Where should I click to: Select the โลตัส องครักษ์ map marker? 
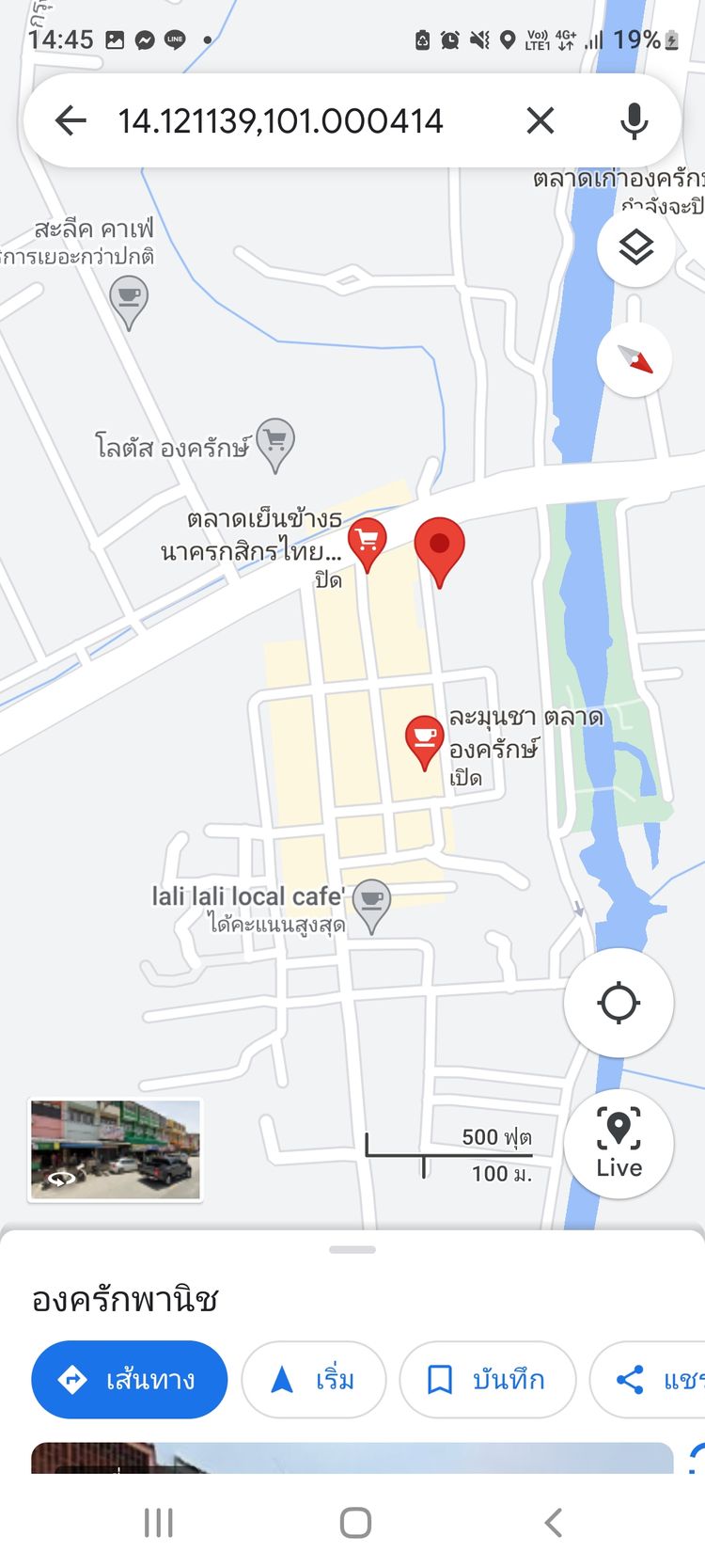[275, 440]
